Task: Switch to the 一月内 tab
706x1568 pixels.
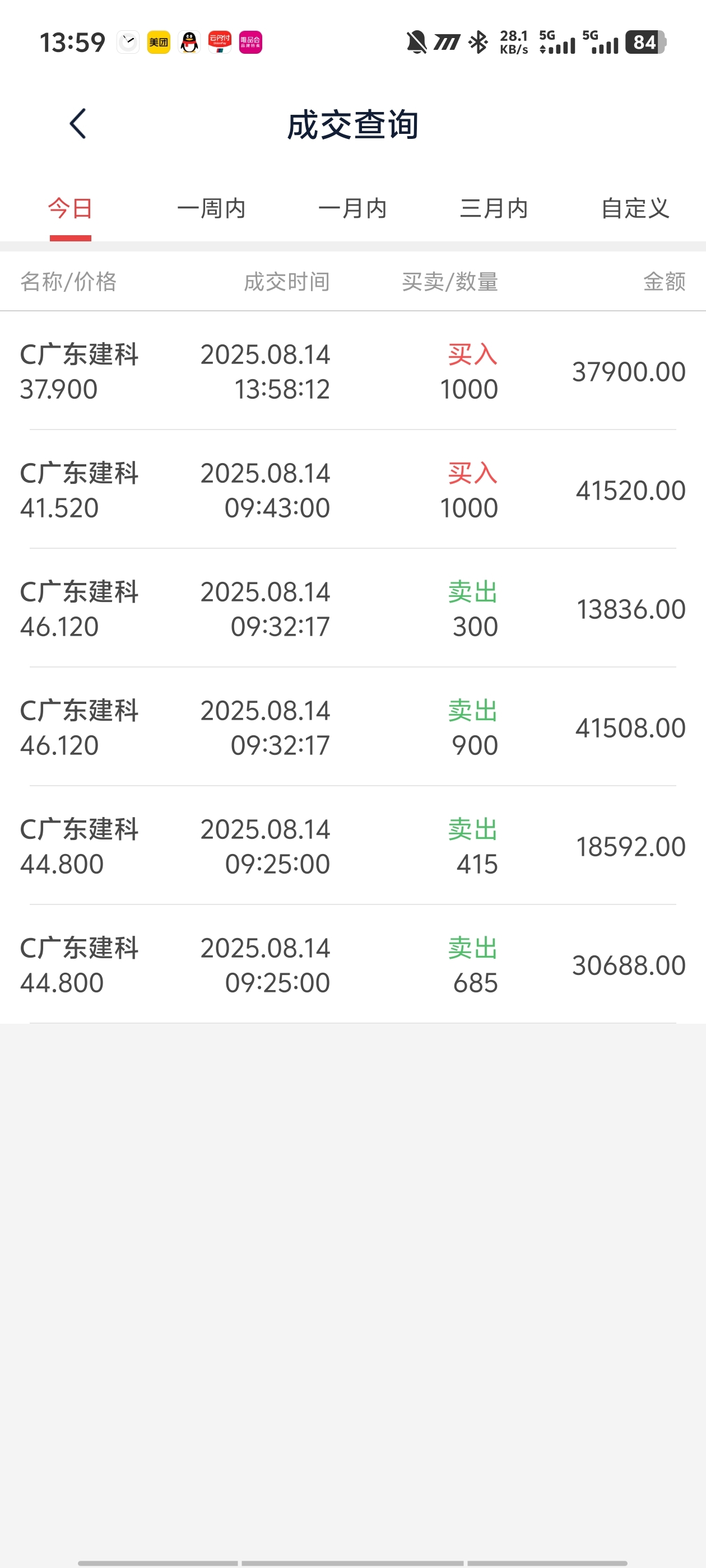Action: point(352,208)
